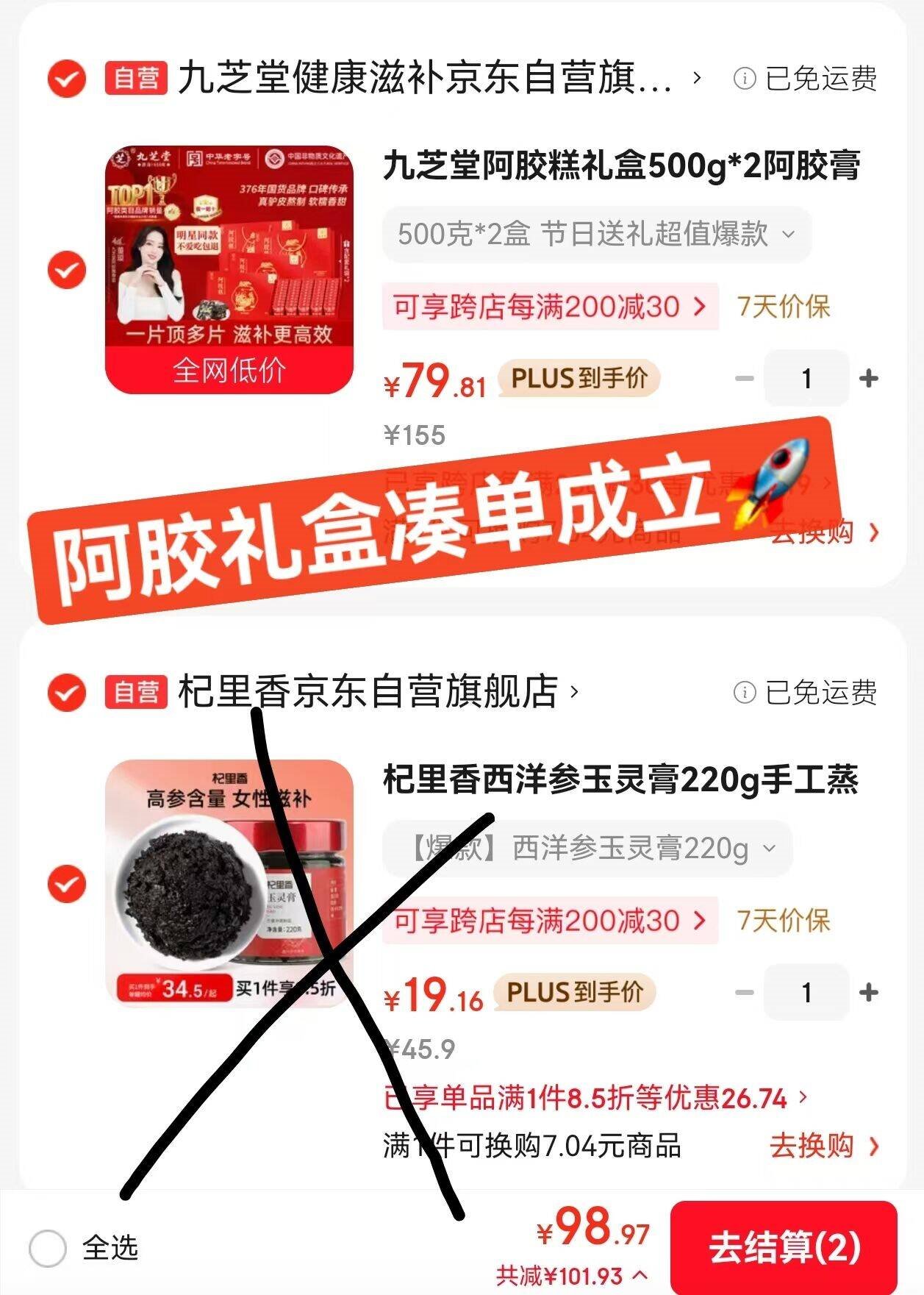Toggle the 全选 select-all checkbox

pyautogui.click(x=49, y=1248)
